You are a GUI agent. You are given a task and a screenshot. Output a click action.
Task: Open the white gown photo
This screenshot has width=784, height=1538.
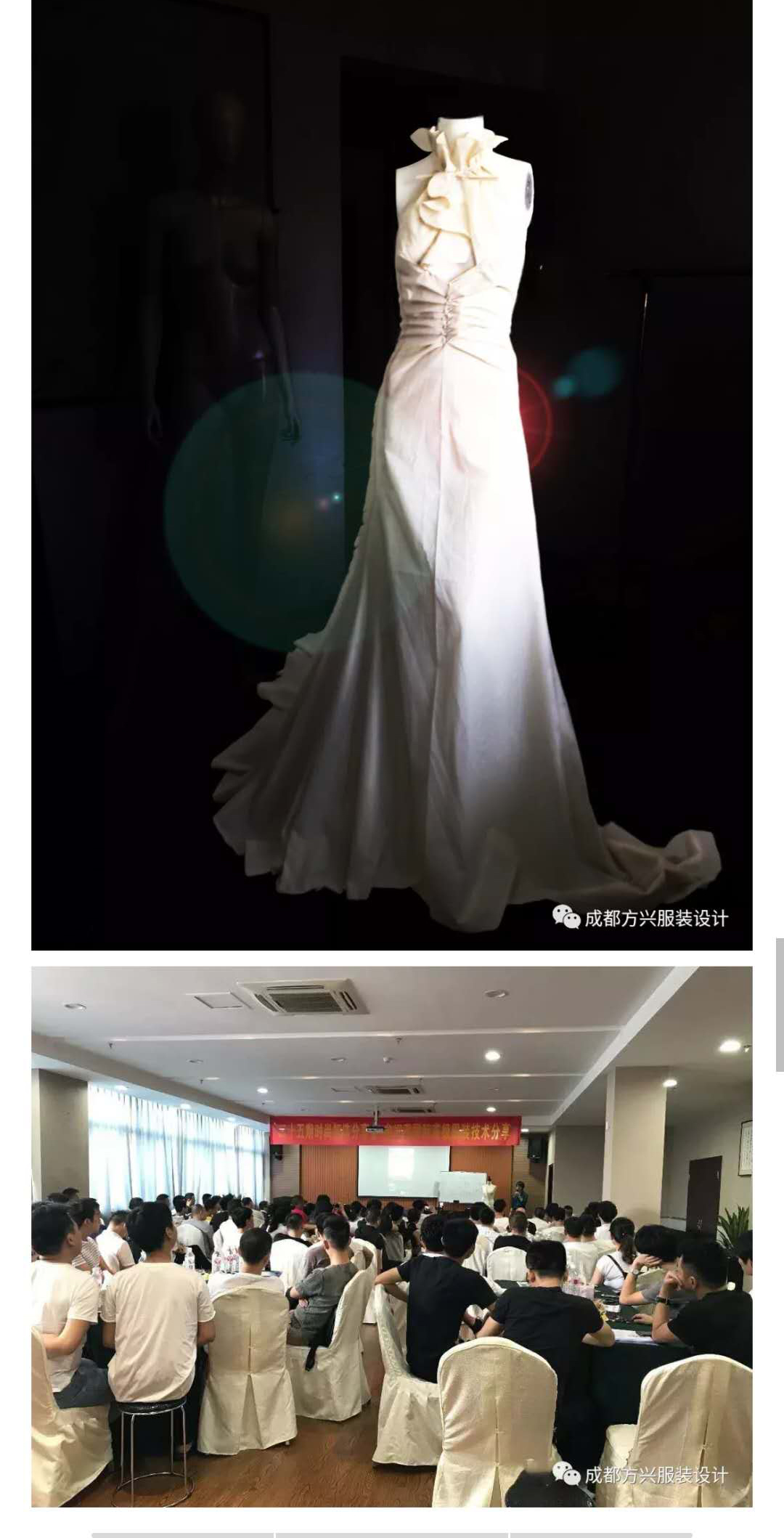392,475
